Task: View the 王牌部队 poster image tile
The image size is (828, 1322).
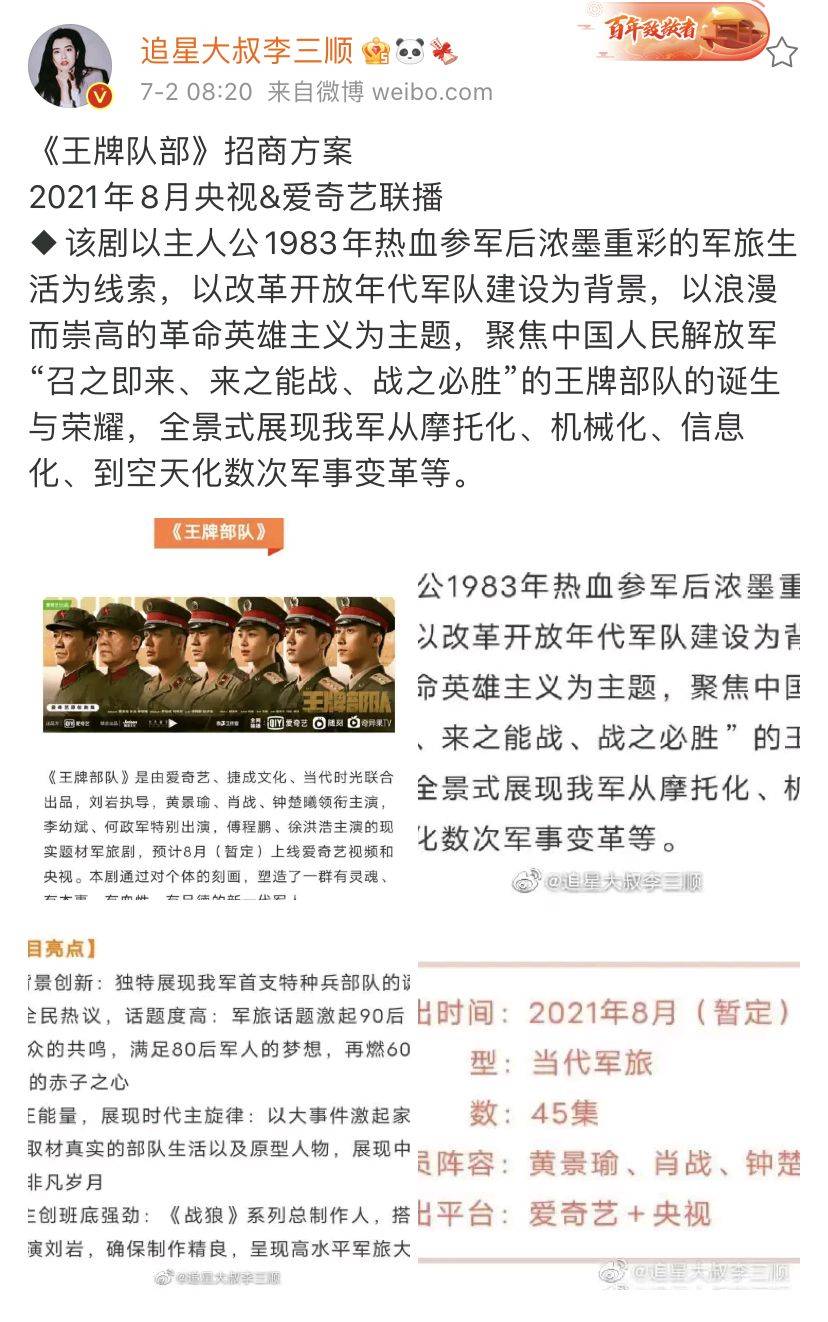Action: tap(220, 705)
